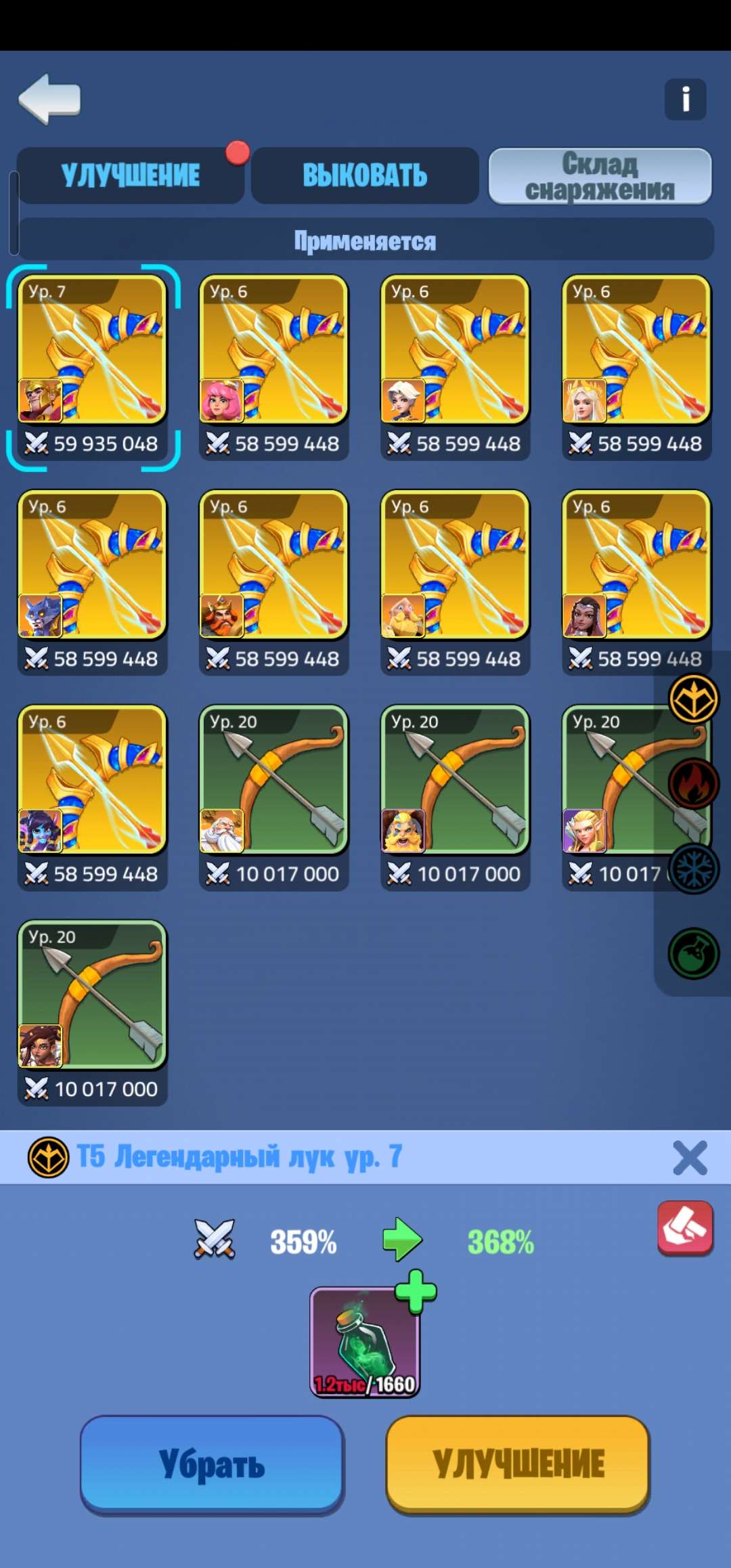Image resolution: width=731 pixels, height=1568 pixels.
Task: Open the info button
Action: click(685, 100)
